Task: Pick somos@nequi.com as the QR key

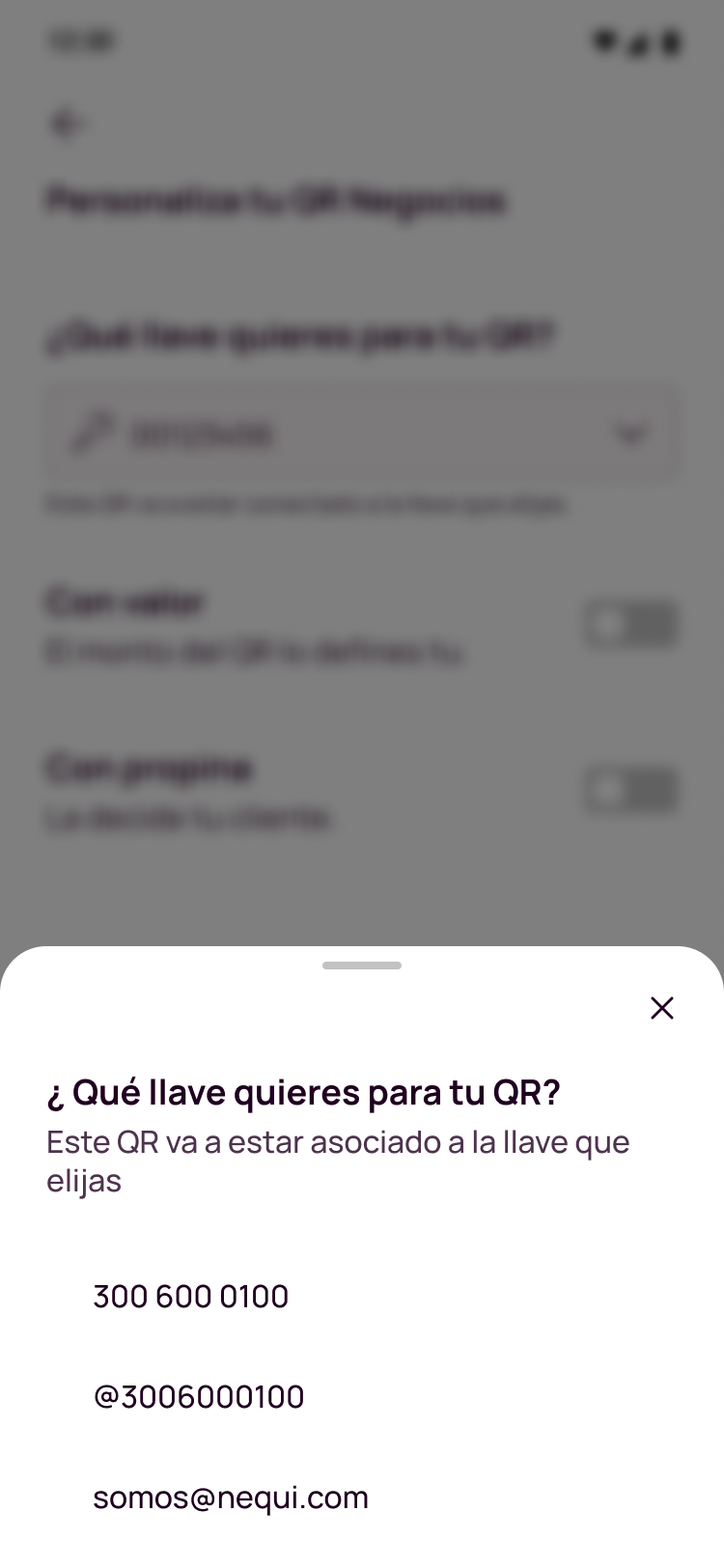Action: pyautogui.click(x=362, y=1497)
